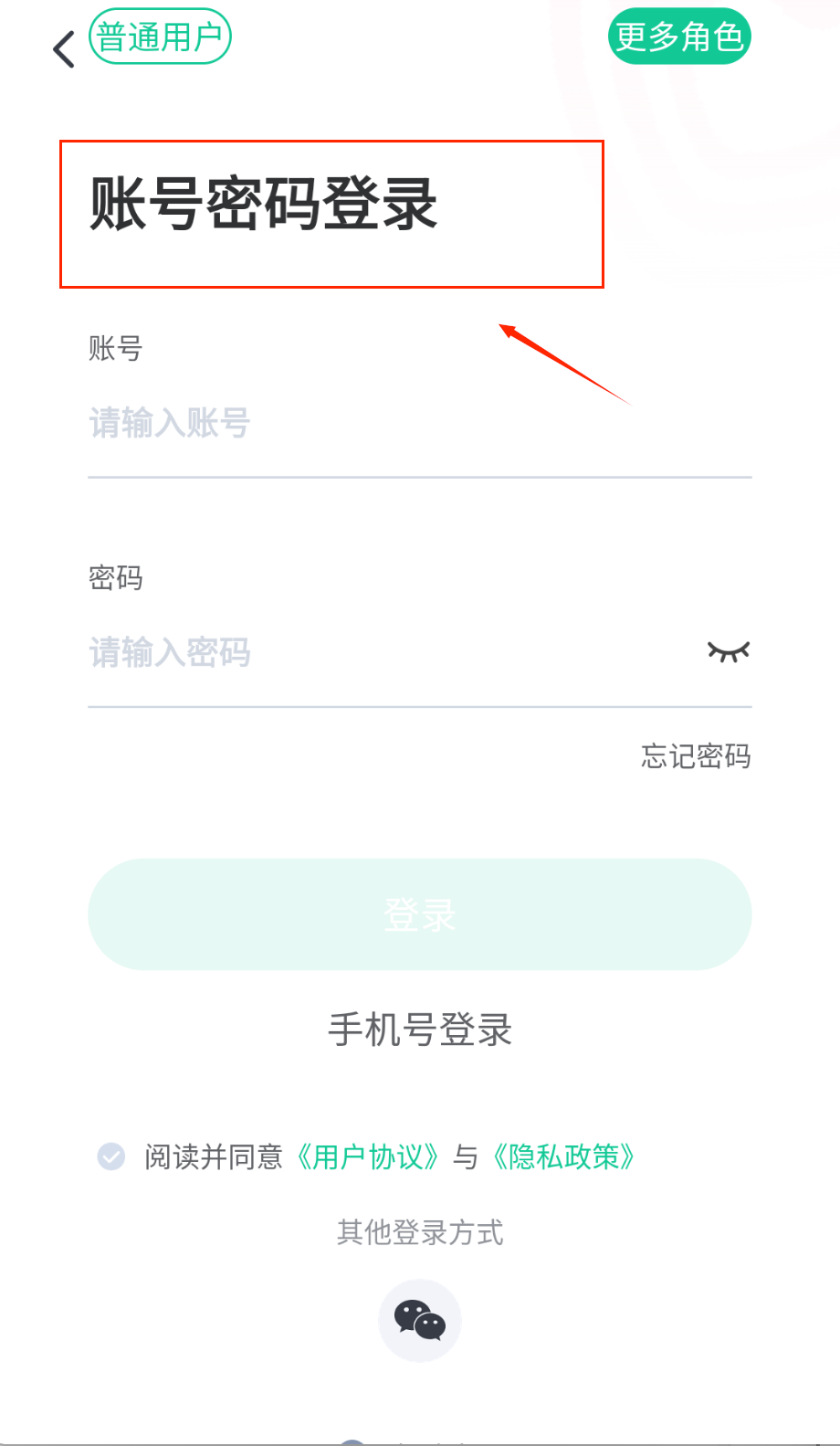Open the 忘记密码 link
The height and width of the screenshot is (1446, 840).
point(696,756)
